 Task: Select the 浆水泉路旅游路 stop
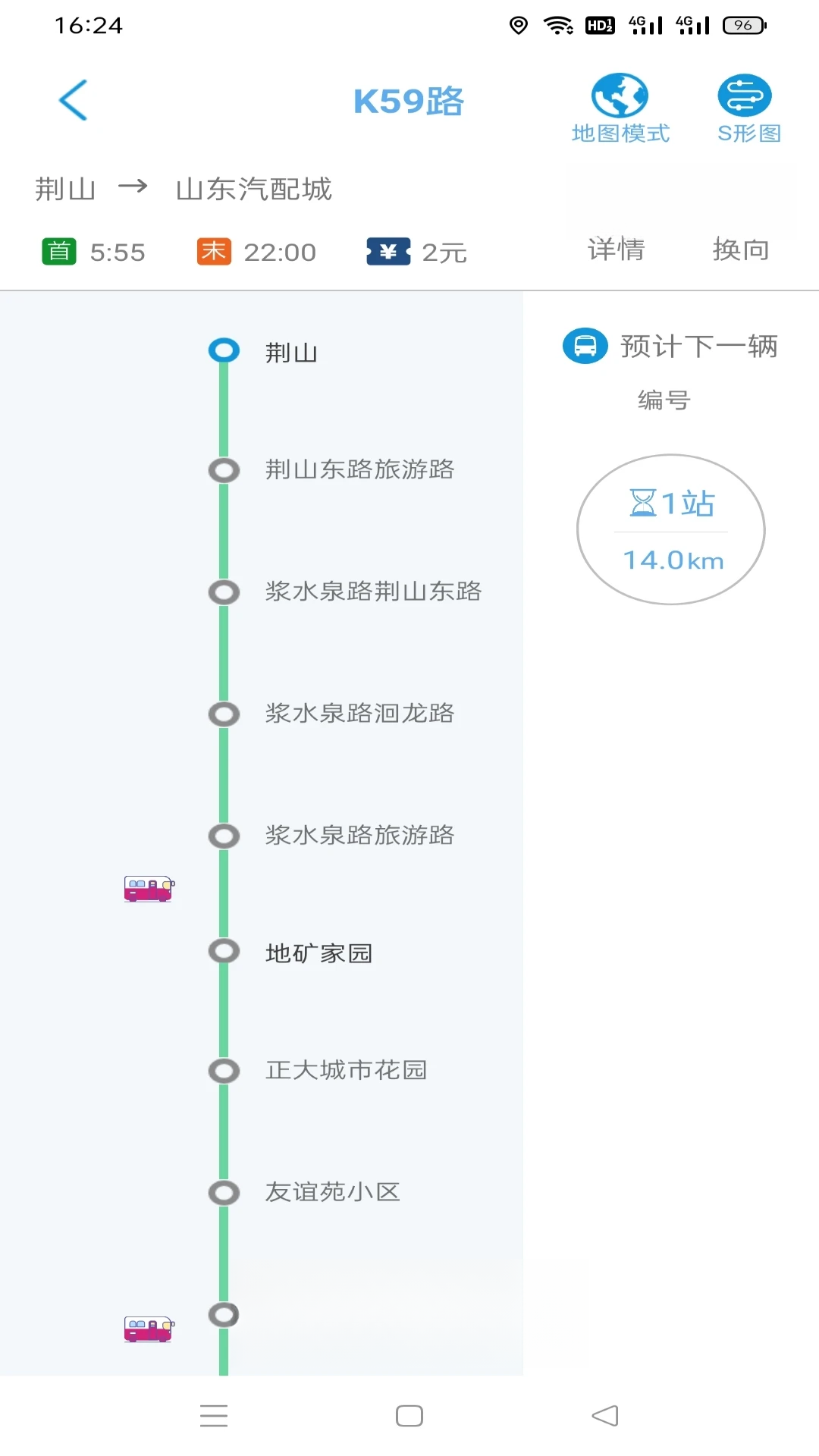(359, 836)
